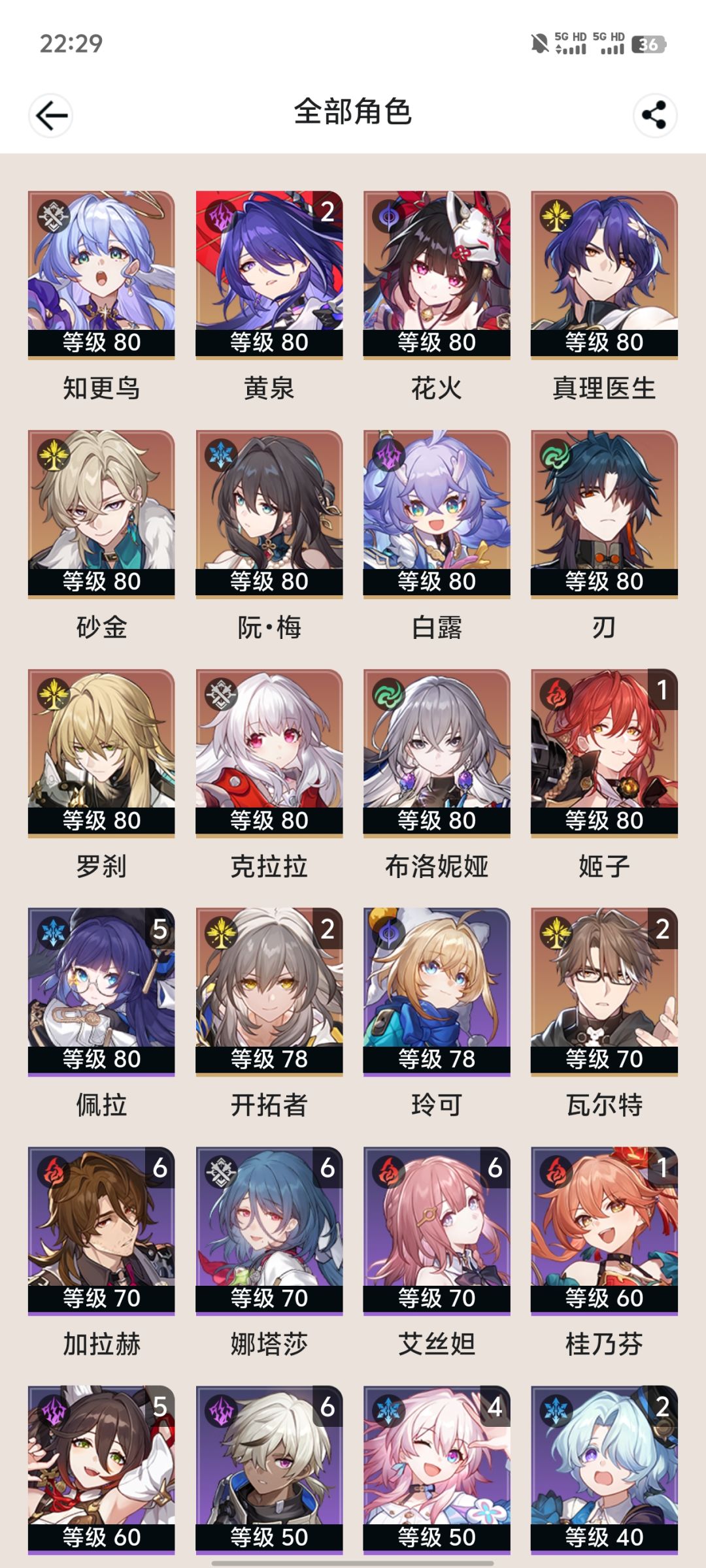View 玲可 character details

[437, 992]
